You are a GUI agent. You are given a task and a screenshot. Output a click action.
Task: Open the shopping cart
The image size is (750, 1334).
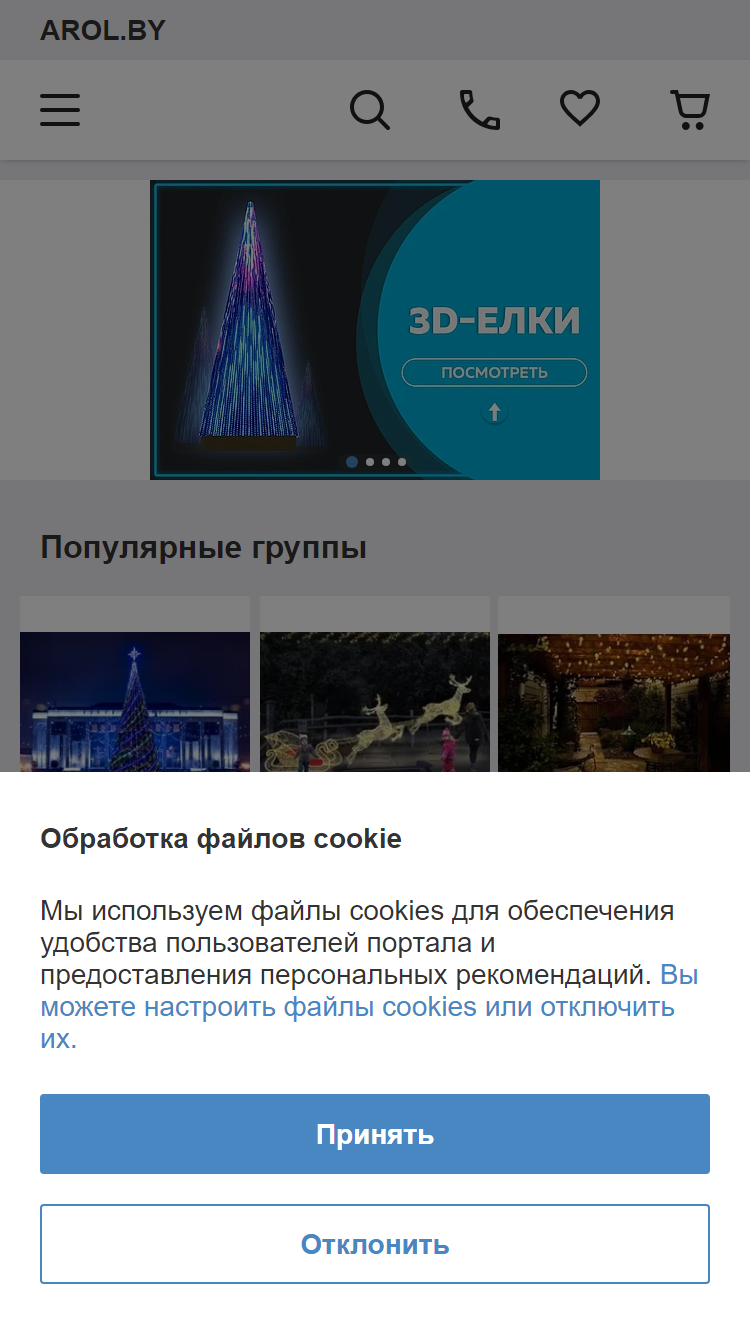[x=690, y=110]
